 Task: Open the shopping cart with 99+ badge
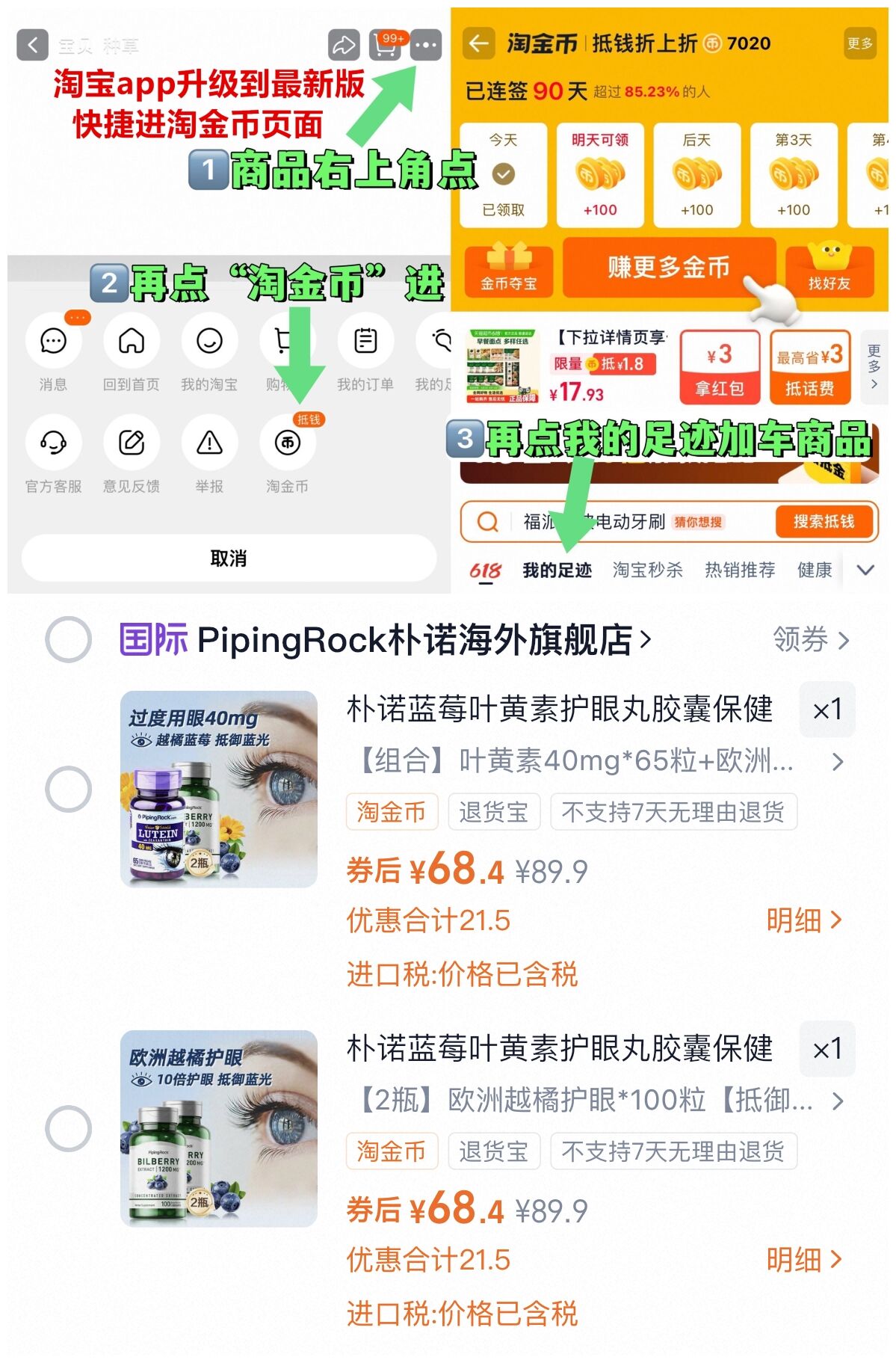[386, 46]
